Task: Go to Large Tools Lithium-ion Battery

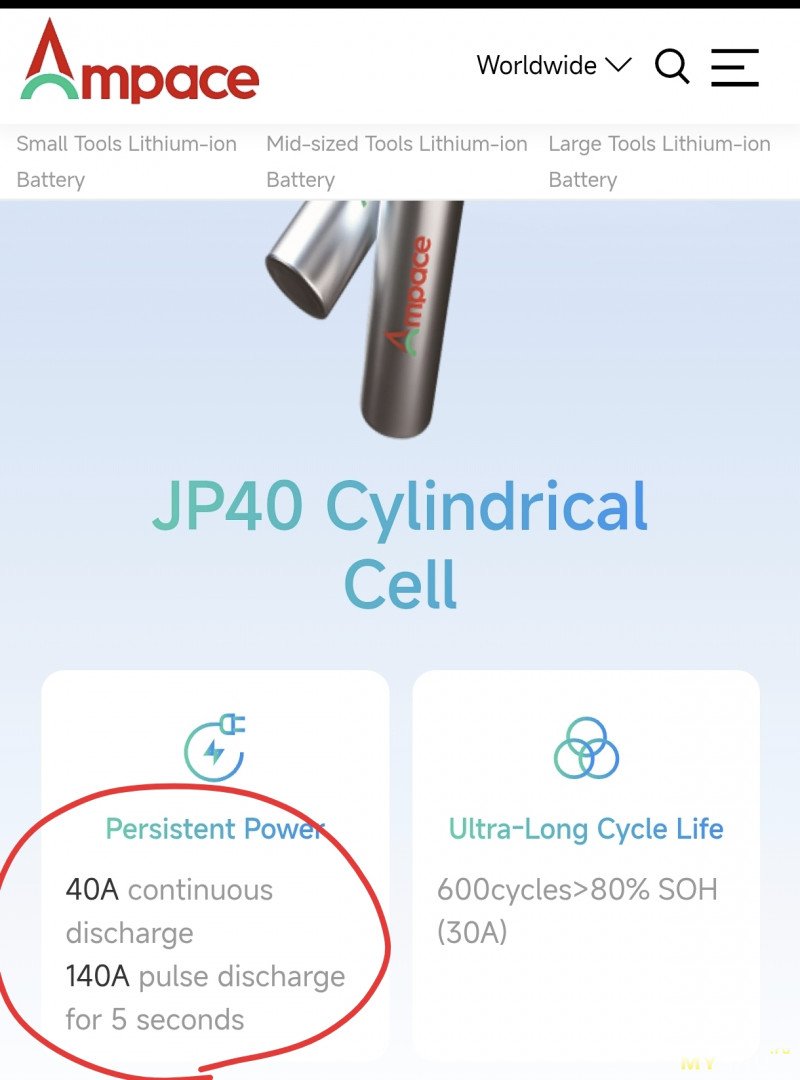Action: coord(659,161)
